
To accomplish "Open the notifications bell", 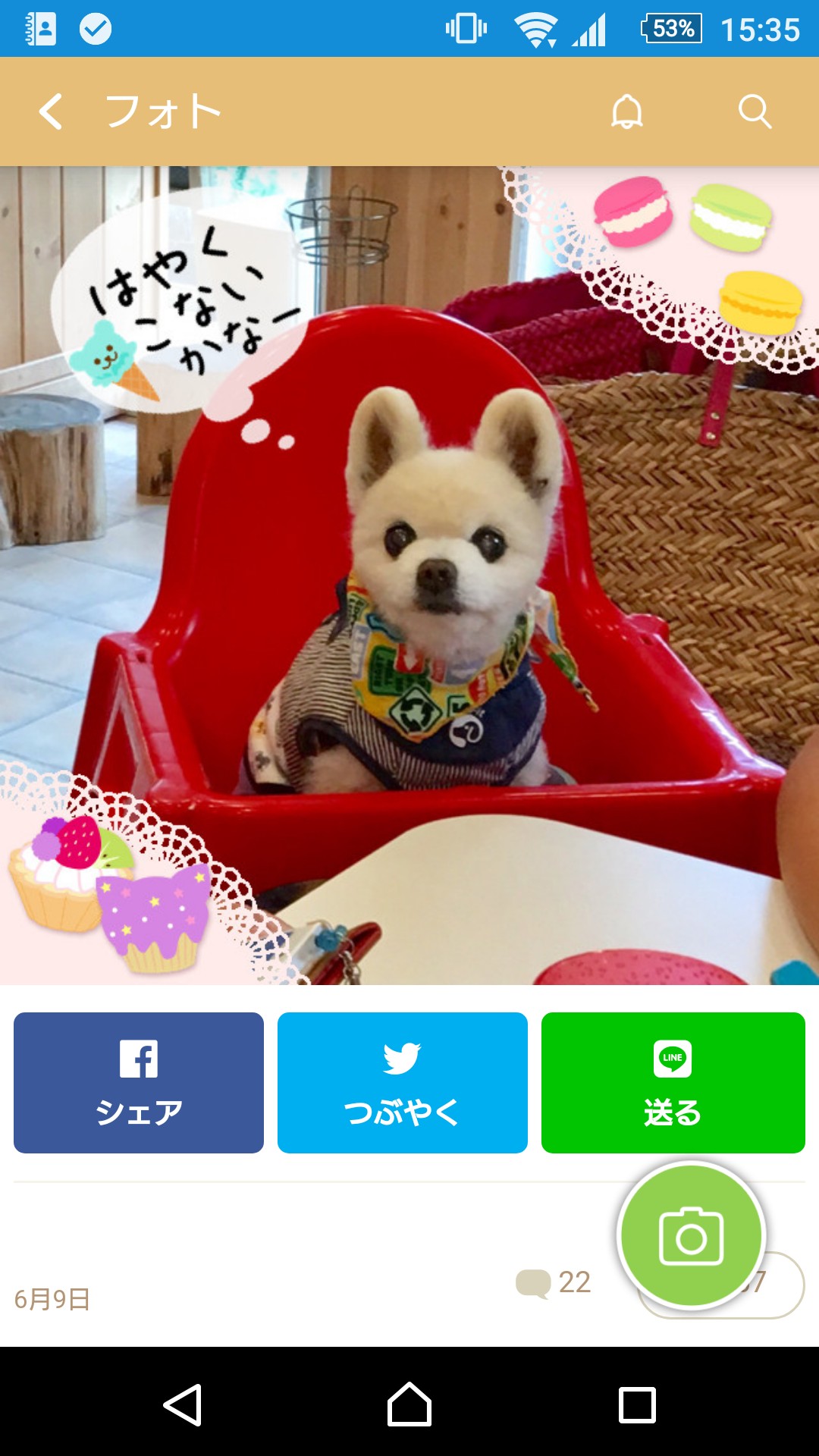I will (x=626, y=111).
